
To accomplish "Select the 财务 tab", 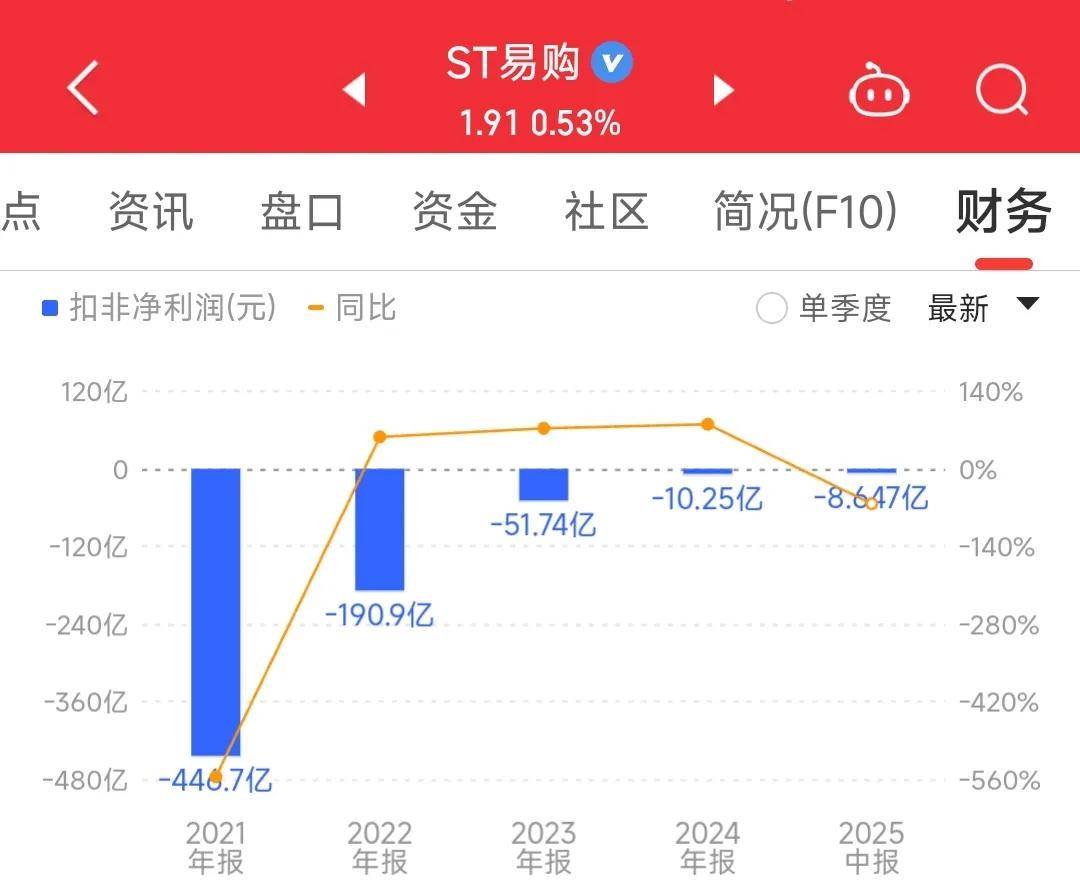I will [1003, 212].
